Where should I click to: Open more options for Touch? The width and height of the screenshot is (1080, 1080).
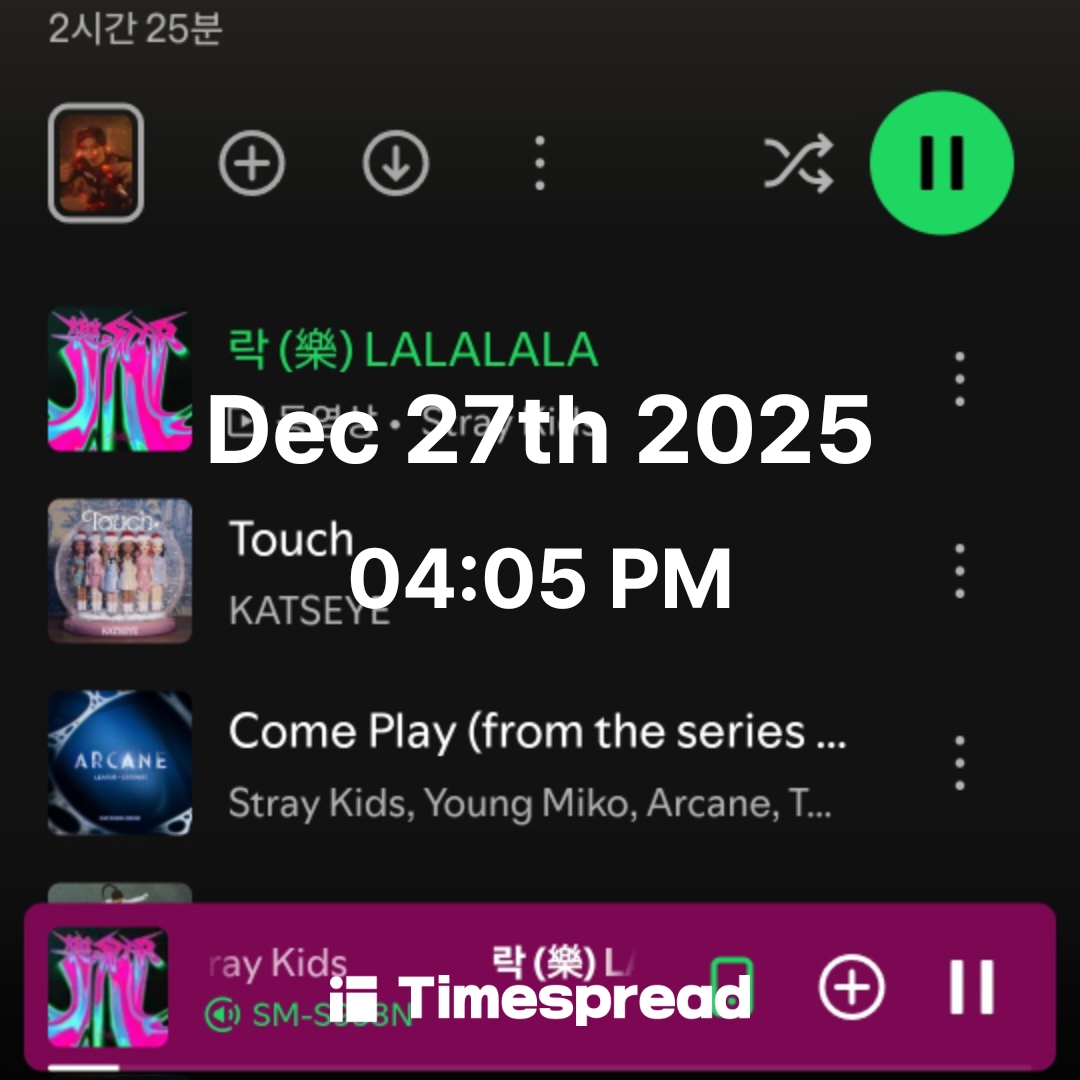point(959,571)
